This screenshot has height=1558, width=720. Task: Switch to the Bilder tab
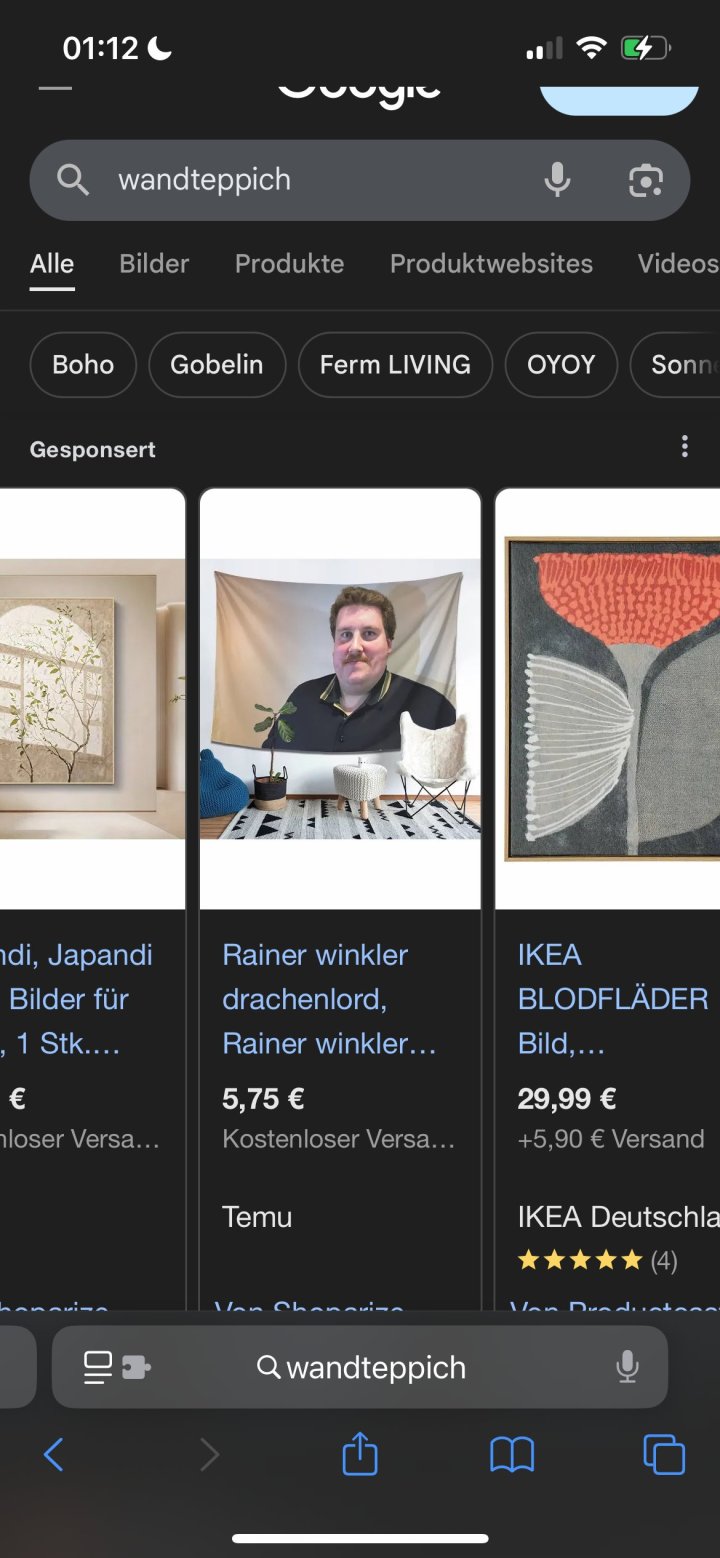154,264
